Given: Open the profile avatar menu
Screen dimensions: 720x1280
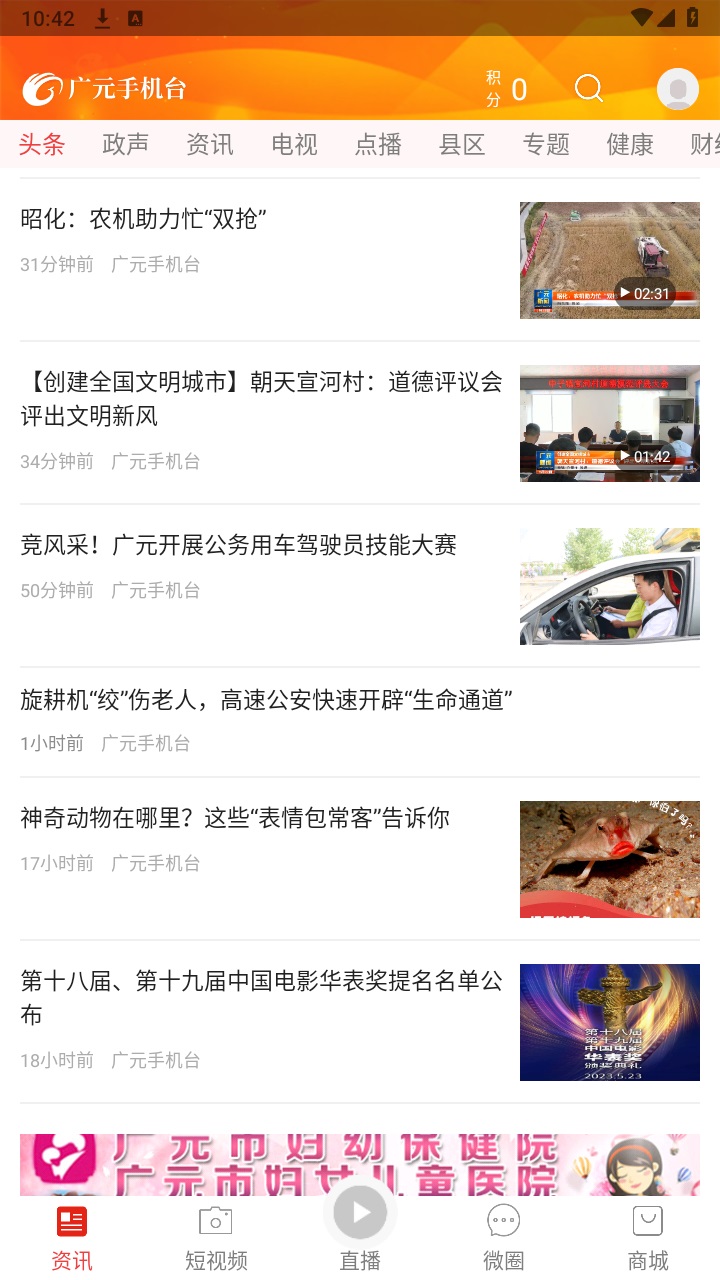Looking at the screenshot, I should click(677, 88).
